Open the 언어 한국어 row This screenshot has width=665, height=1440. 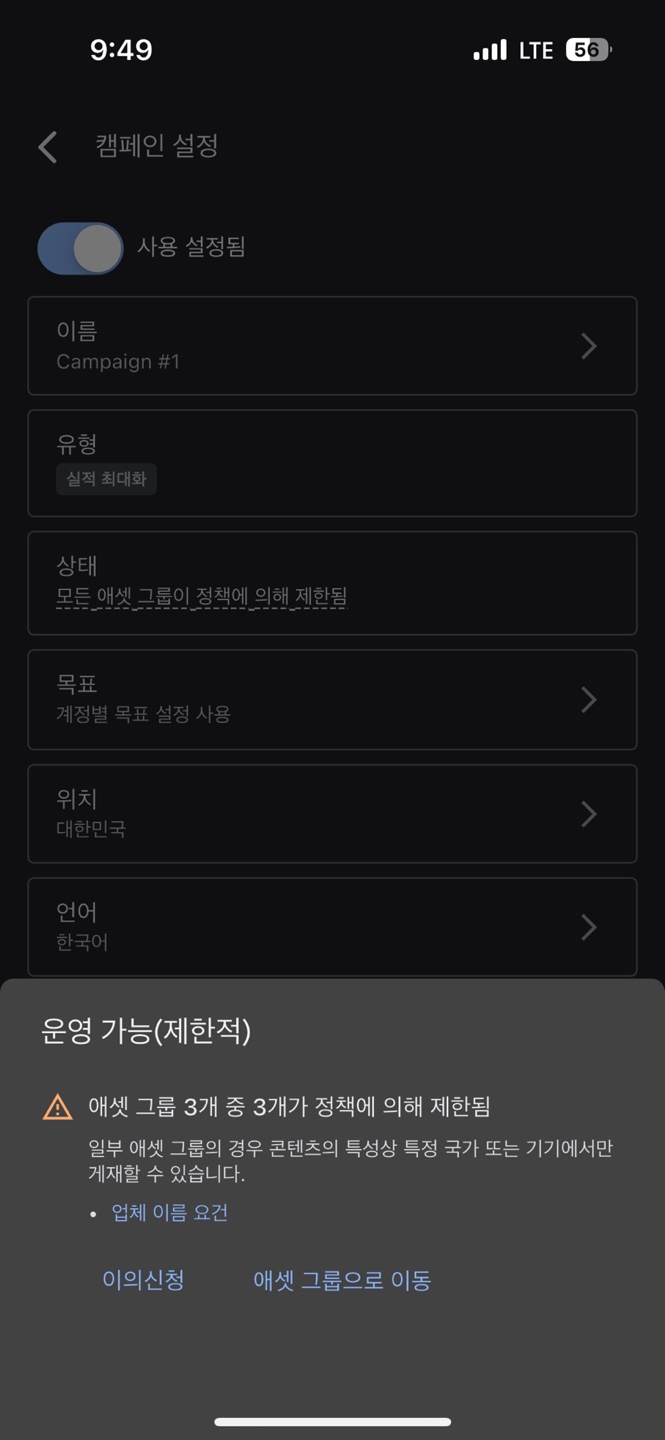point(332,927)
